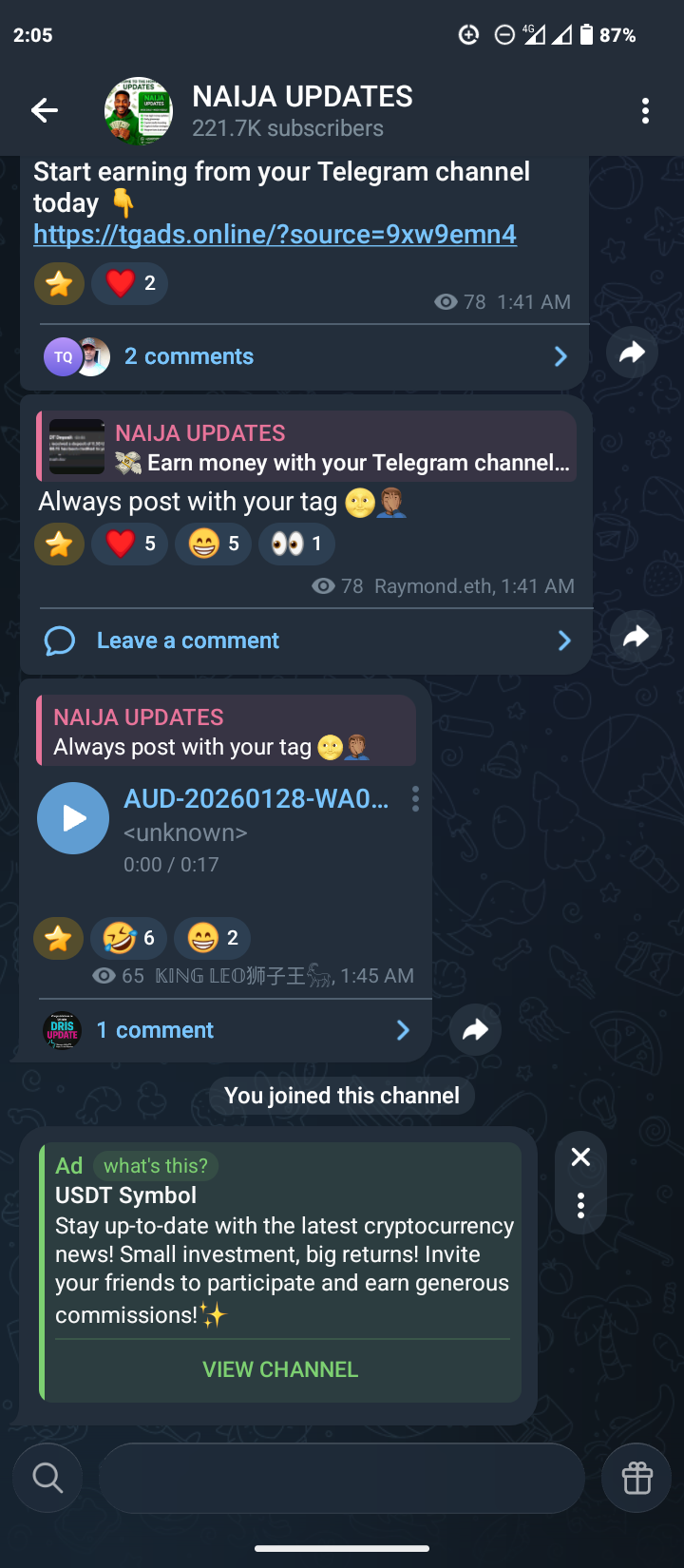Search within this channel

(47, 1478)
